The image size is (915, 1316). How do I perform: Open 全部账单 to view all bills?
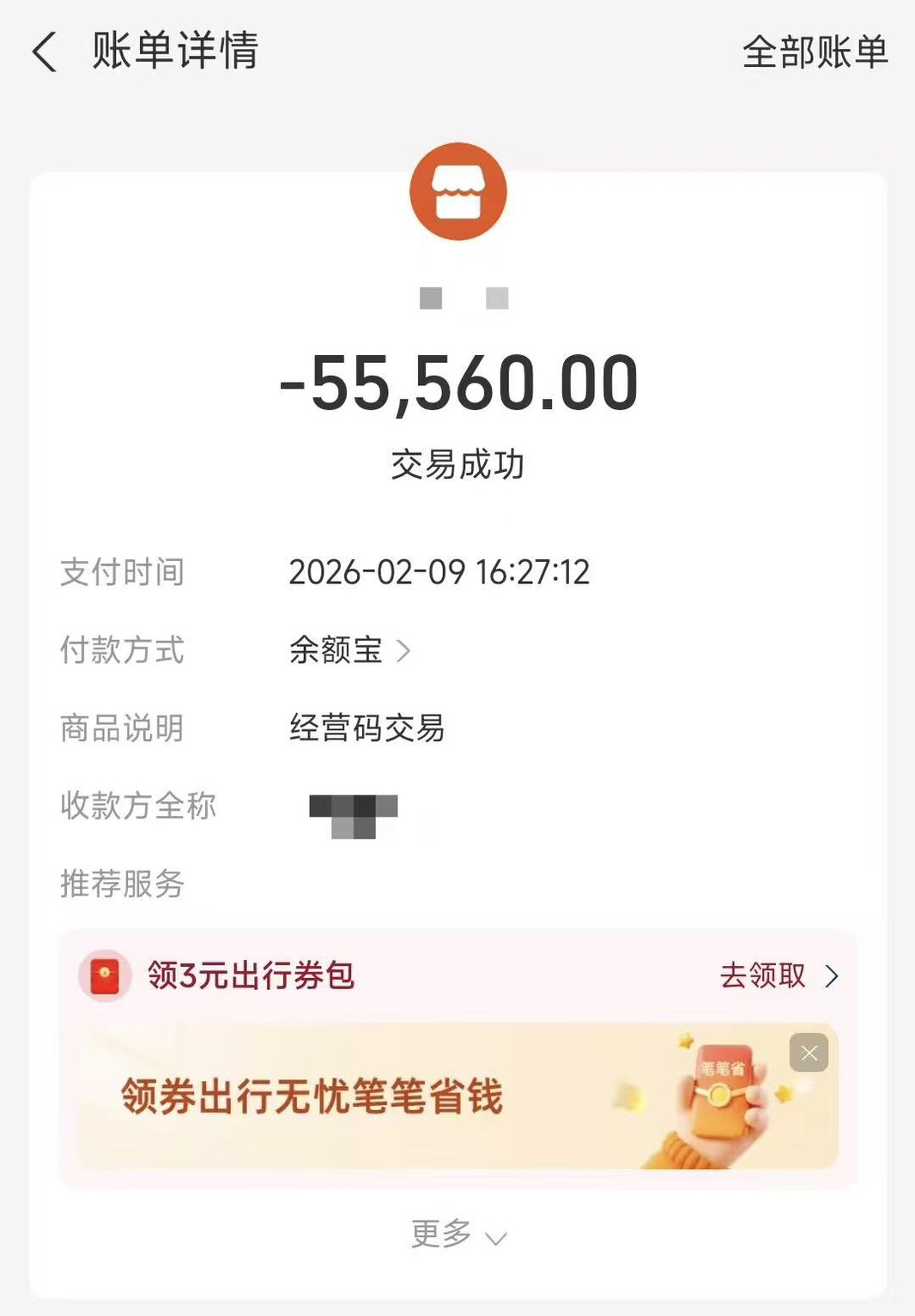[814, 52]
